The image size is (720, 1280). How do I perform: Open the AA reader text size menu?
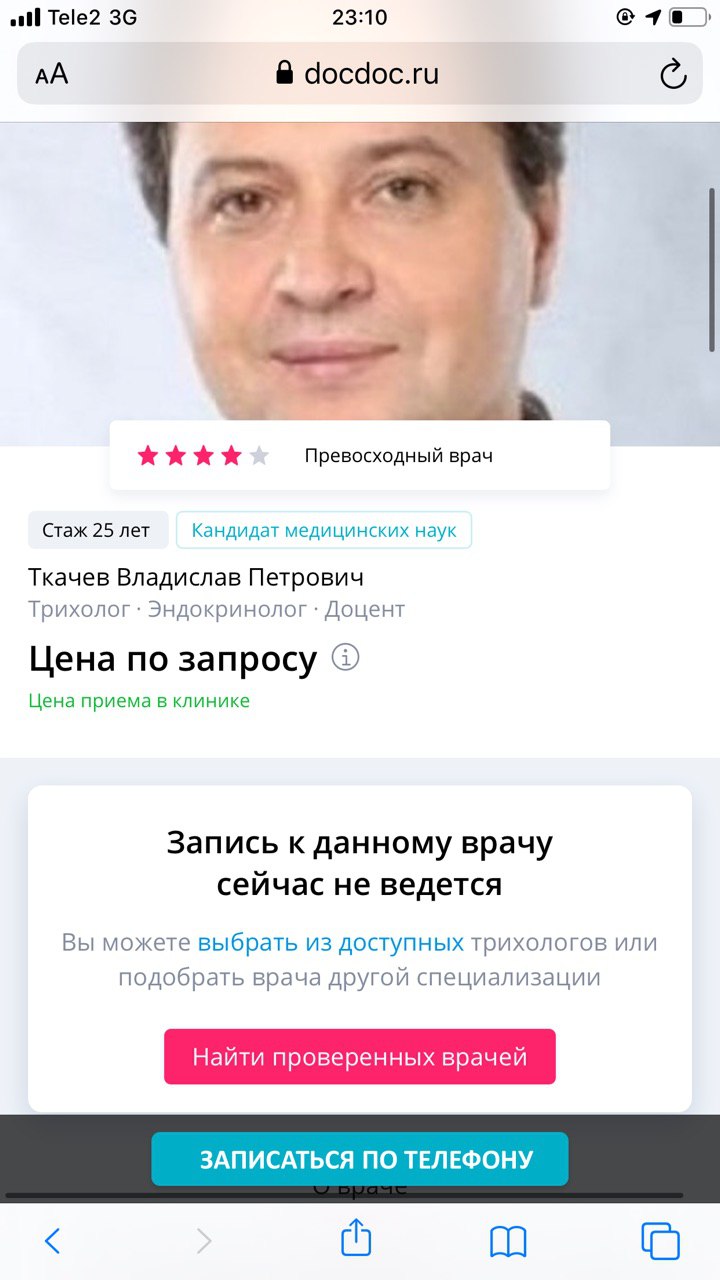pos(52,74)
